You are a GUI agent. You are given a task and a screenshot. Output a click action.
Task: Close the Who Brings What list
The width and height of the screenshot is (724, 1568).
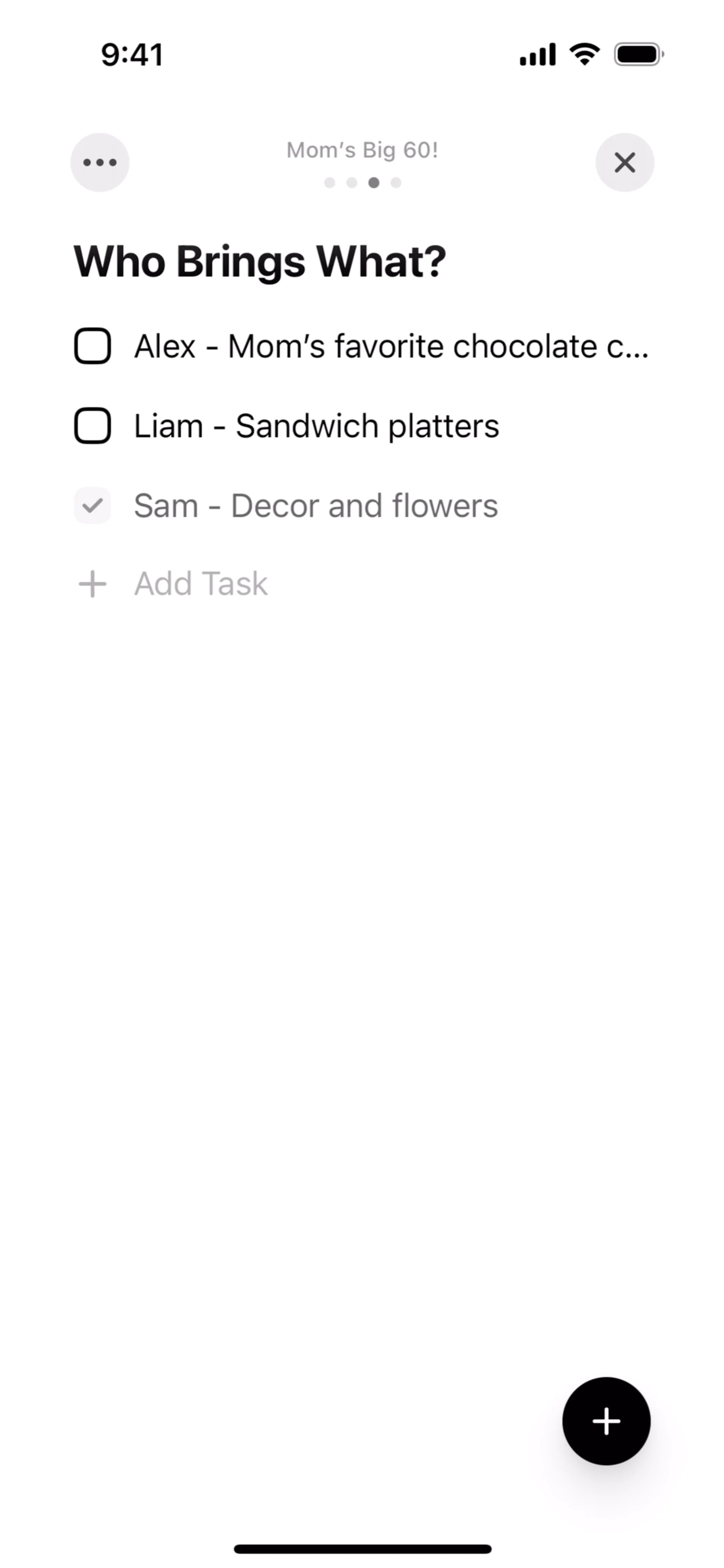click(x=624, y=162)
